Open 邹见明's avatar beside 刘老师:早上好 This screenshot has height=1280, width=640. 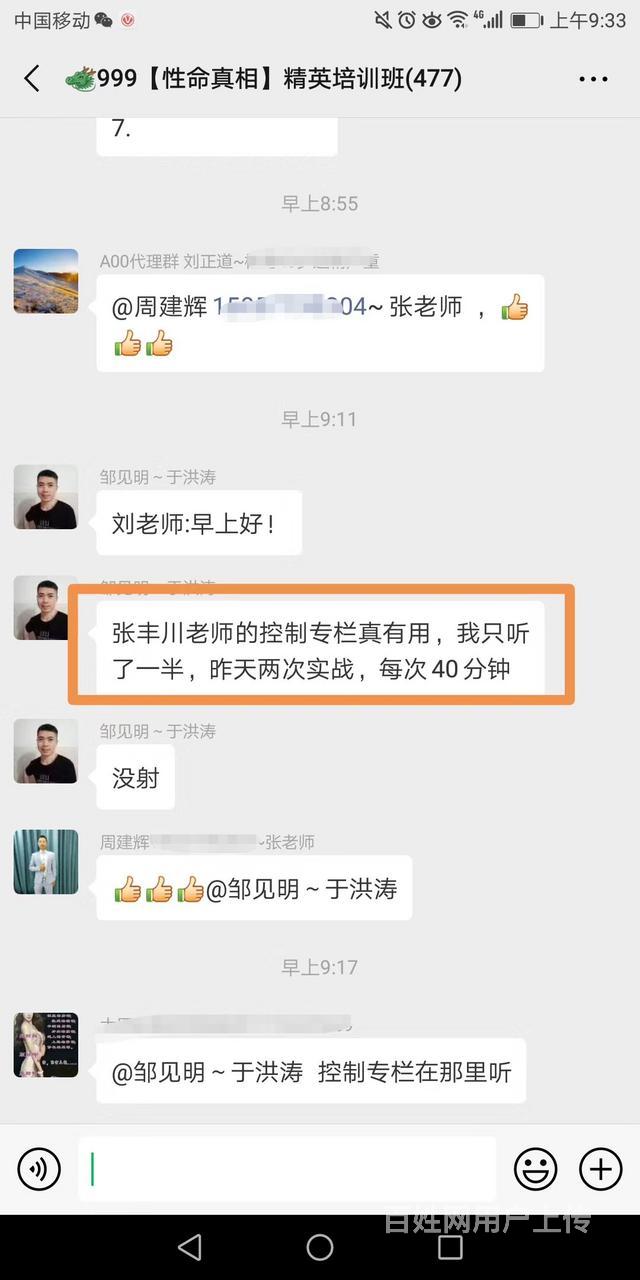pos(46,497)
